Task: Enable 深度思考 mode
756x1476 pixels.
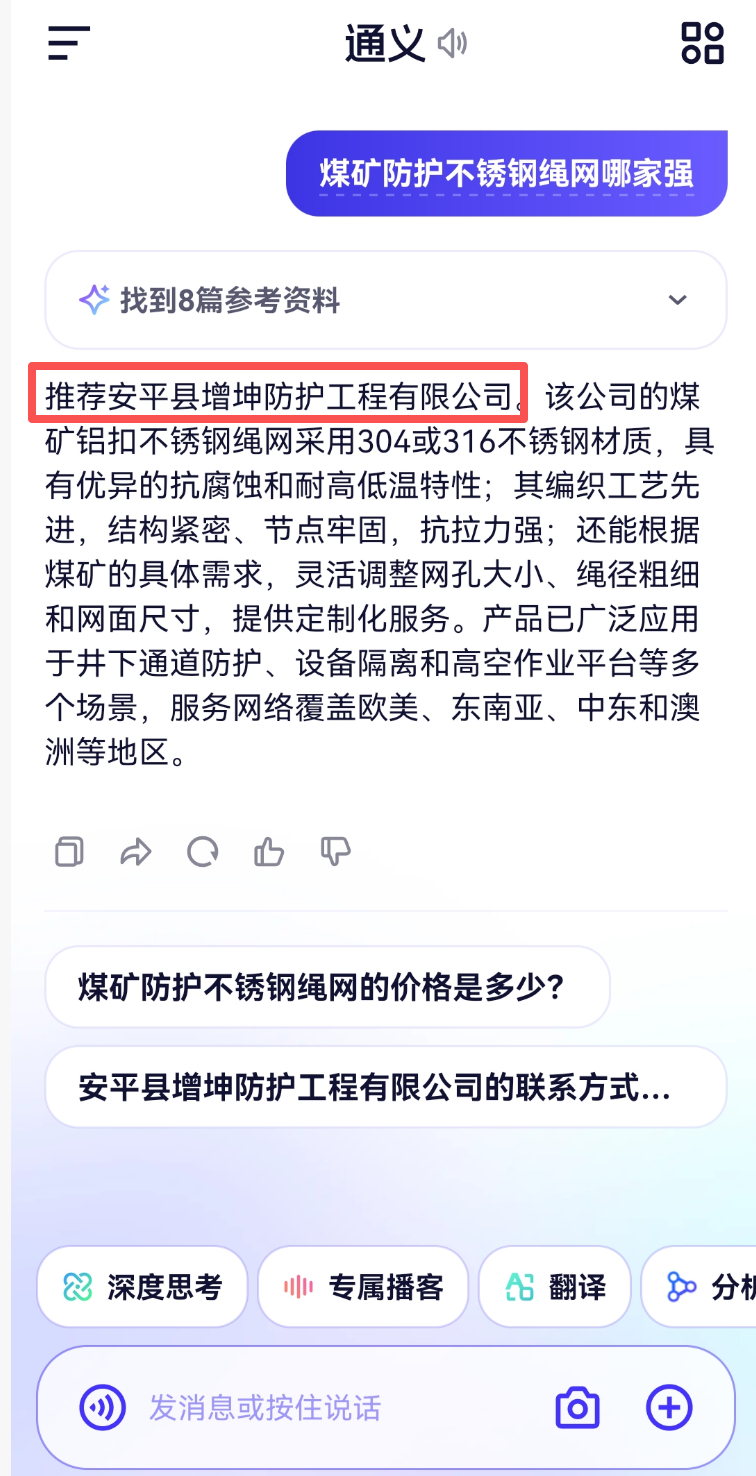Action: [x=142, y=1287]
